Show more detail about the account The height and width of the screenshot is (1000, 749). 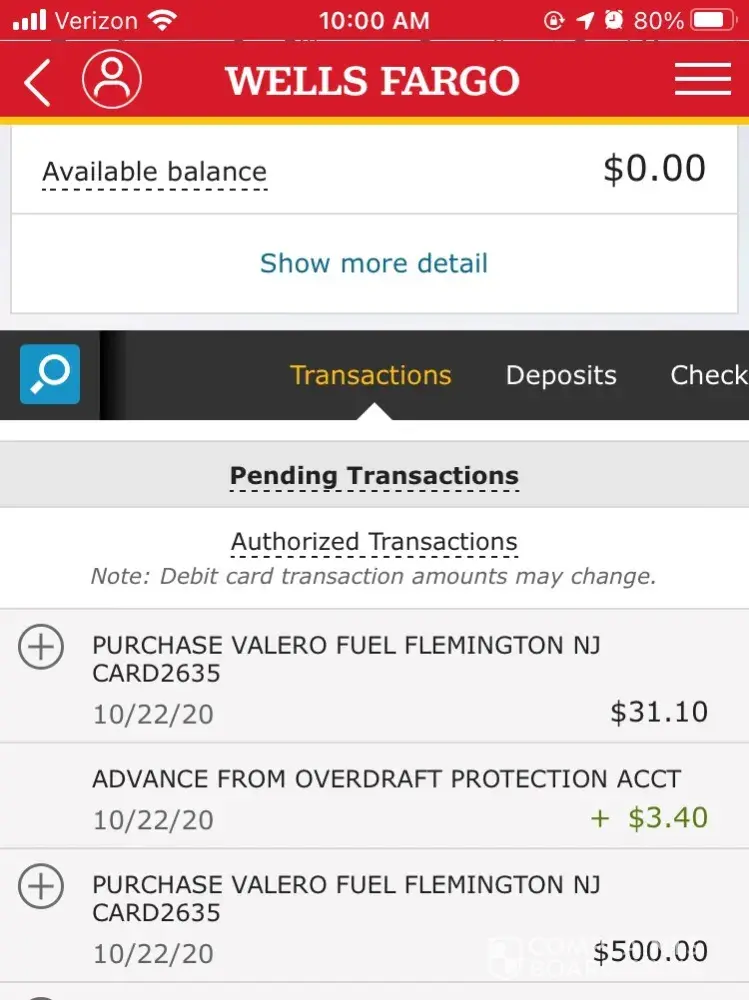[374, 263]
